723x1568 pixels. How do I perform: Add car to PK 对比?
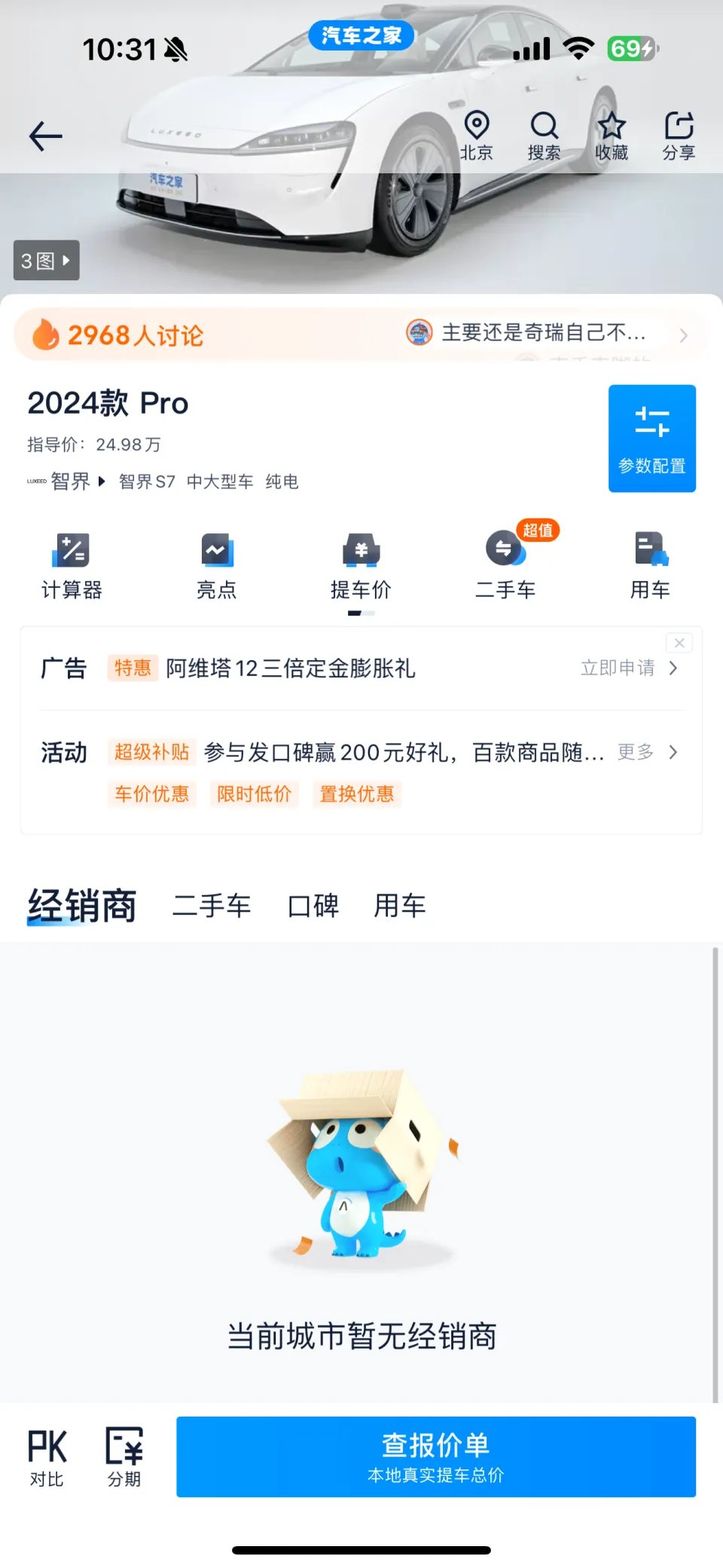click(47, 1457)
